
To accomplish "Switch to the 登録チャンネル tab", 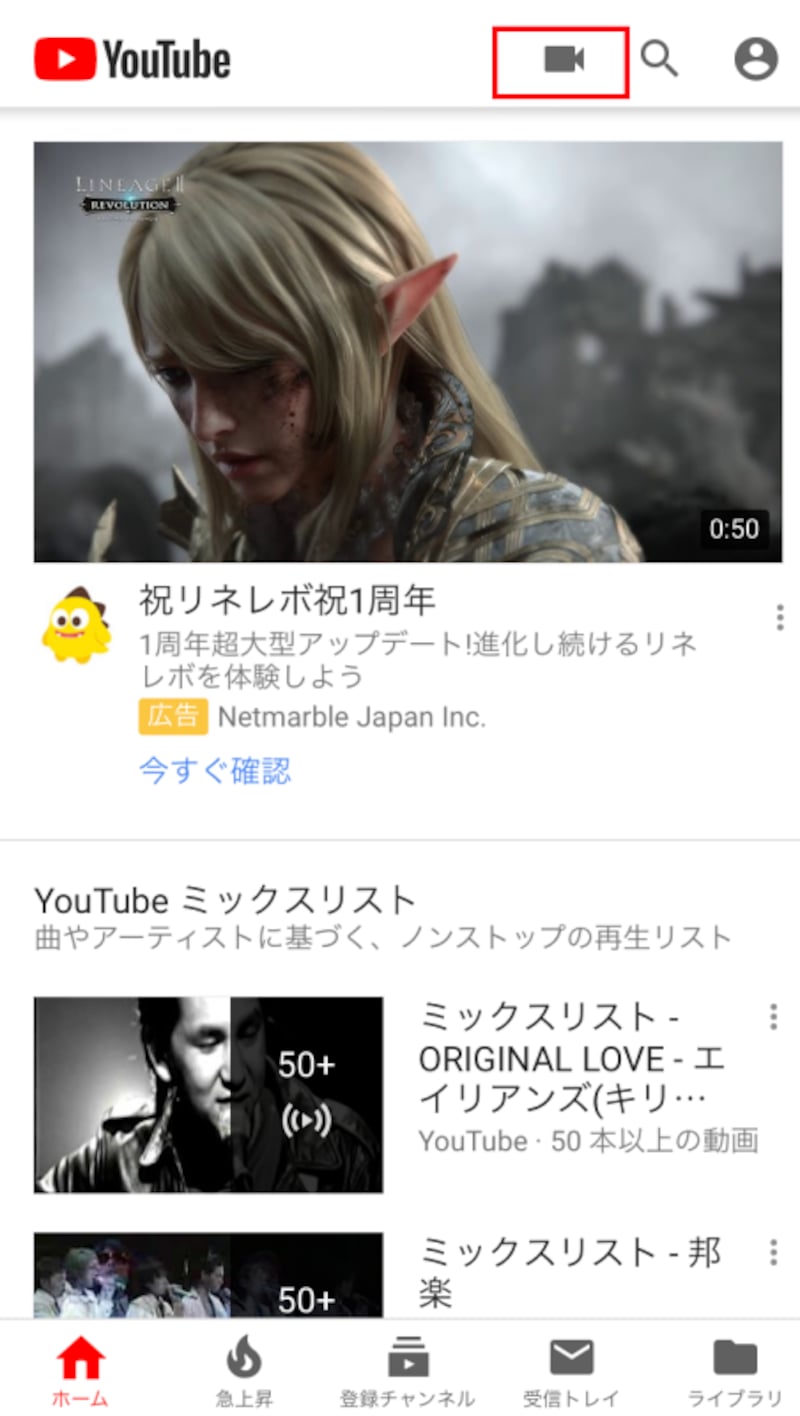I will [x=407, y=1370].
